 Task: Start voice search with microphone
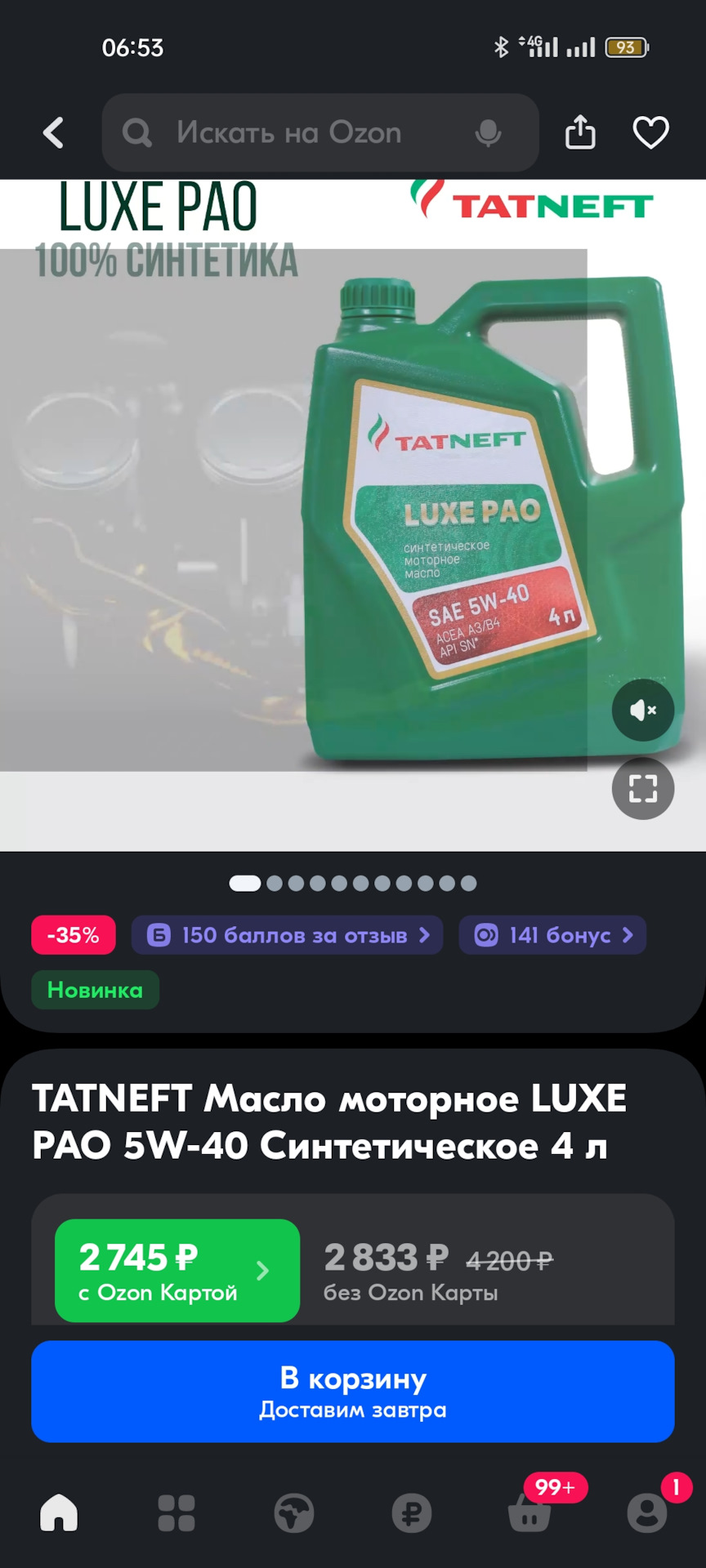point(488,132)
